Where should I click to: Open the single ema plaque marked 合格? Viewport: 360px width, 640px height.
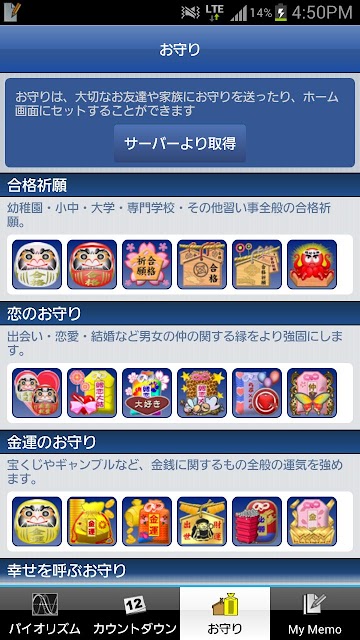[x=202, y=264]
